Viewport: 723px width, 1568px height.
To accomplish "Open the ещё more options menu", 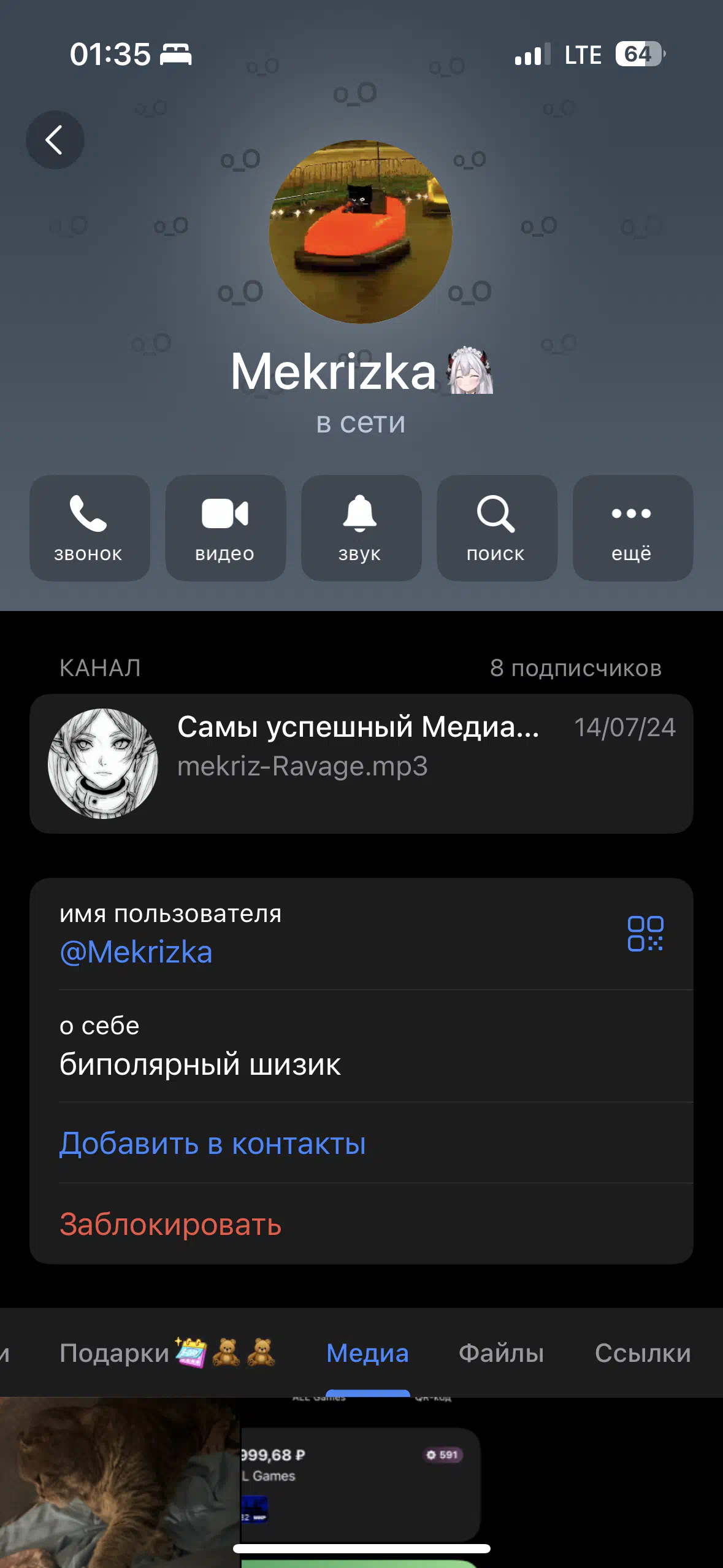I will (x=632, y=528).
